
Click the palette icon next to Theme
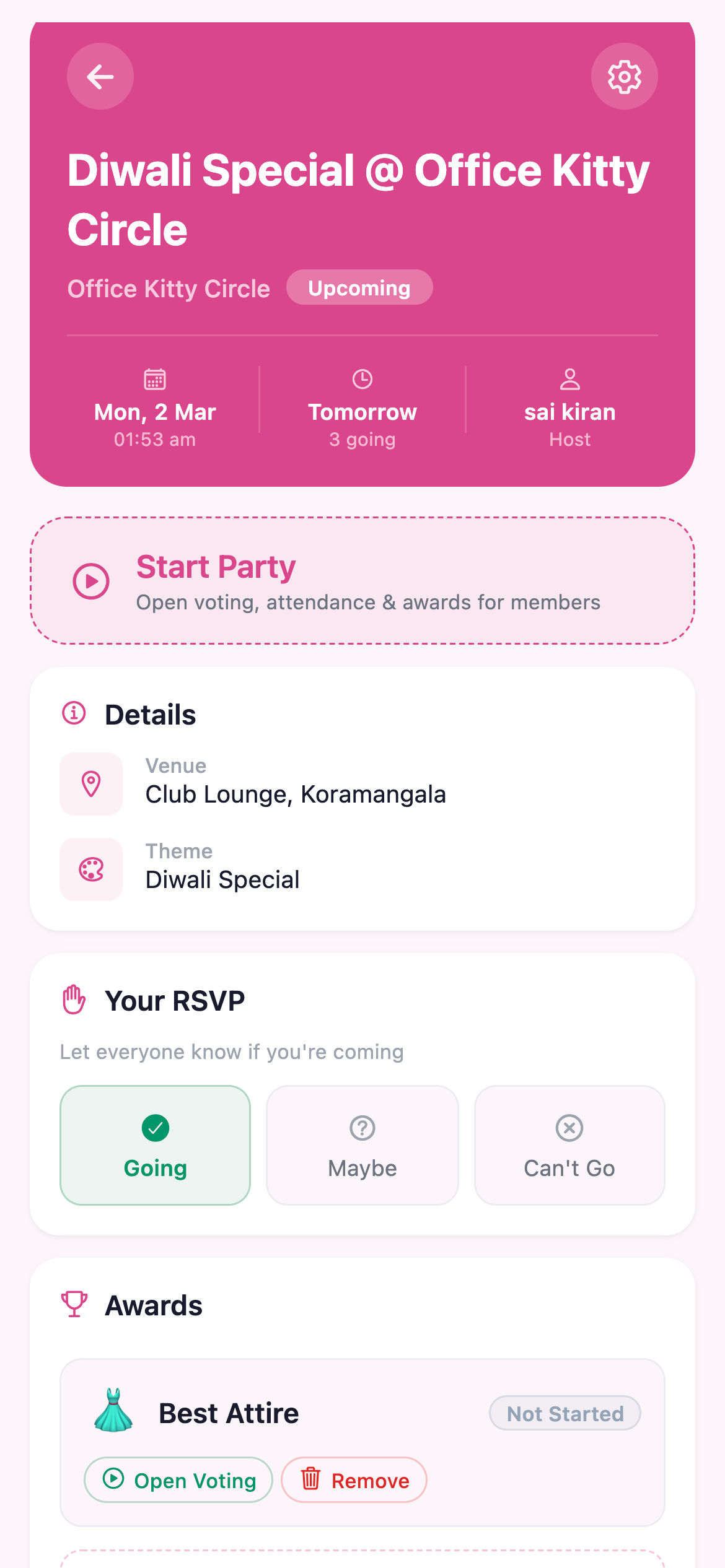point(90,869)
